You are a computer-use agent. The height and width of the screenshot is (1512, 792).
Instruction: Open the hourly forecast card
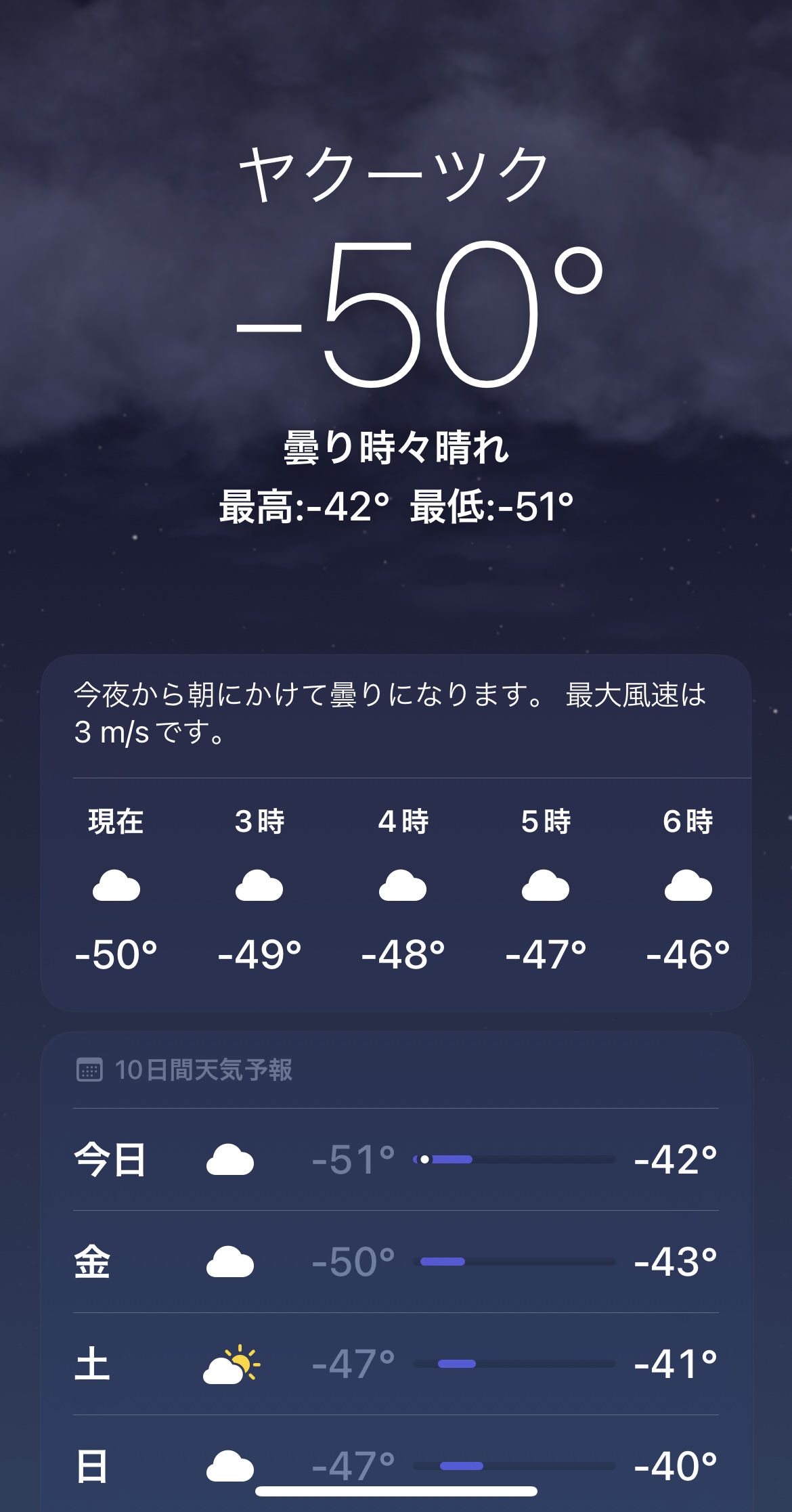(x=396, y=833)
